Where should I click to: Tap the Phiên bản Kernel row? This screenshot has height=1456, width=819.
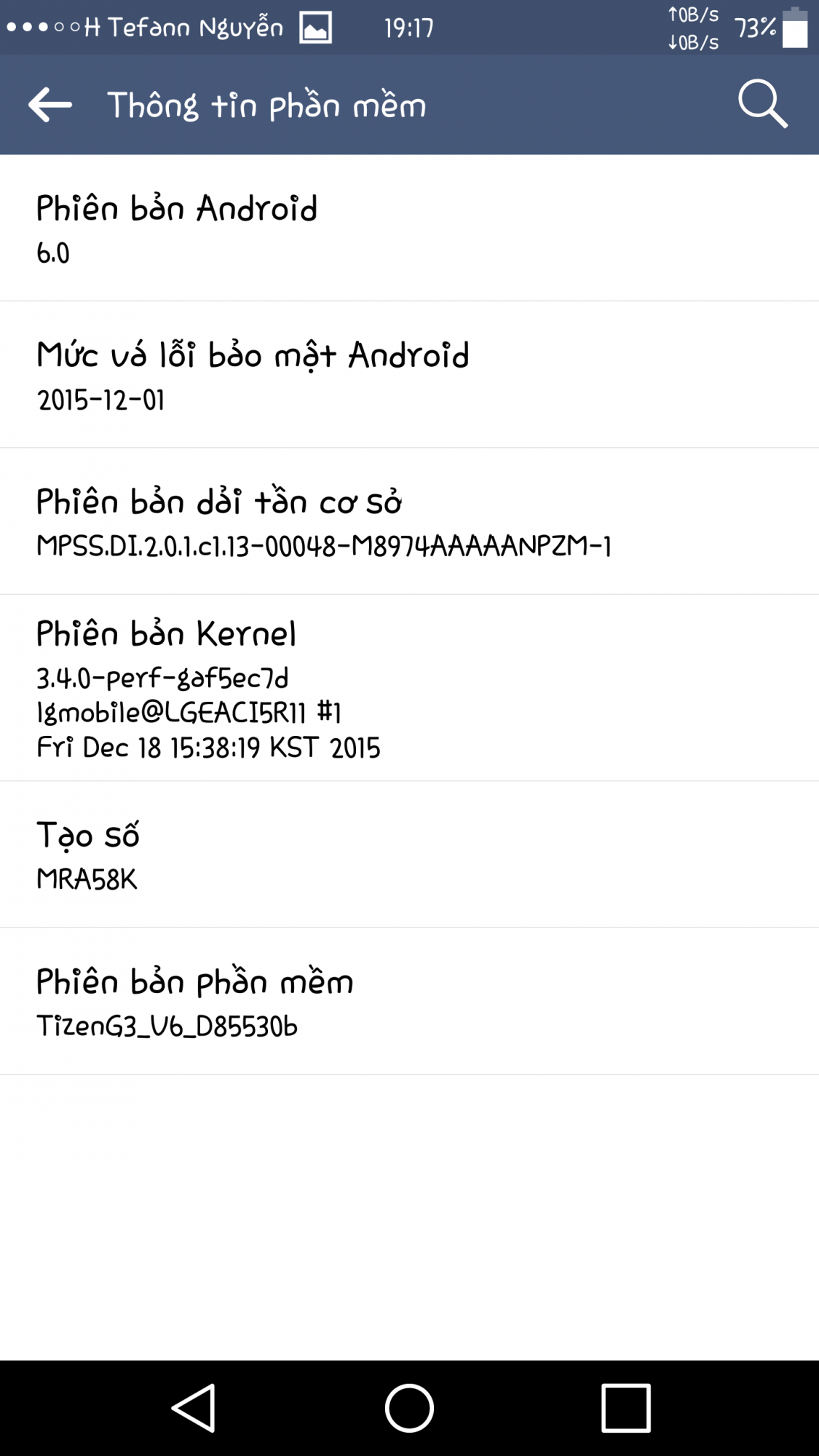(409, 688)
